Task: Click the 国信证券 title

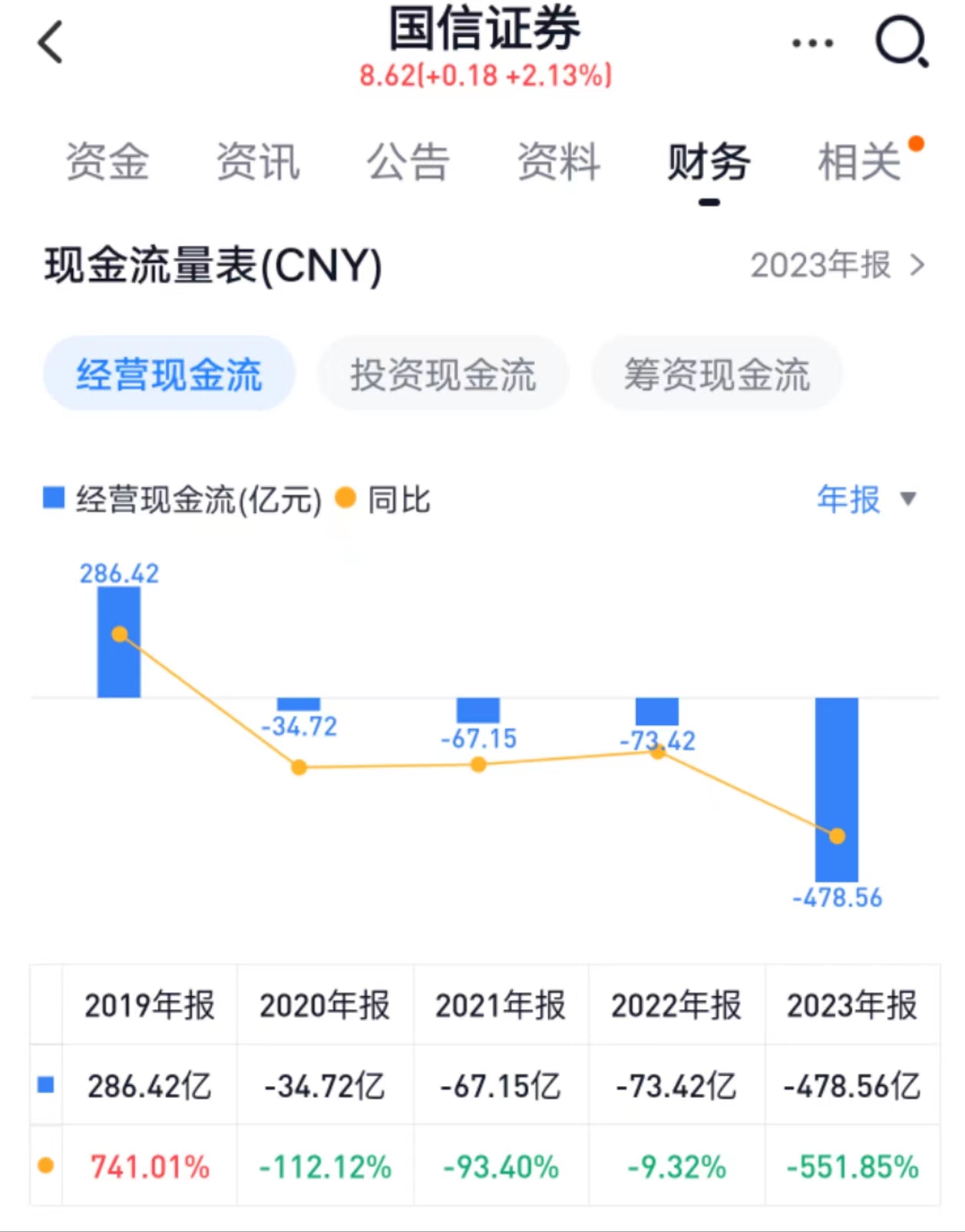Action: 483,29
